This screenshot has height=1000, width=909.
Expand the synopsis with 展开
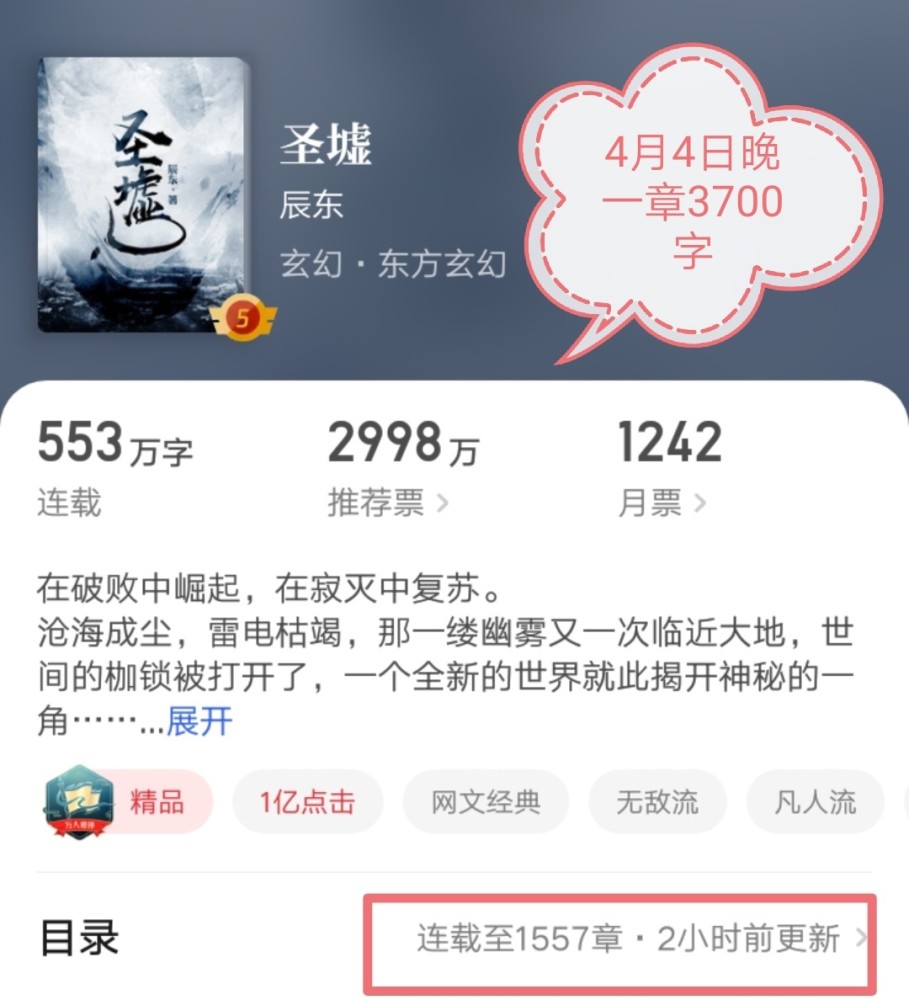point(200,721)
